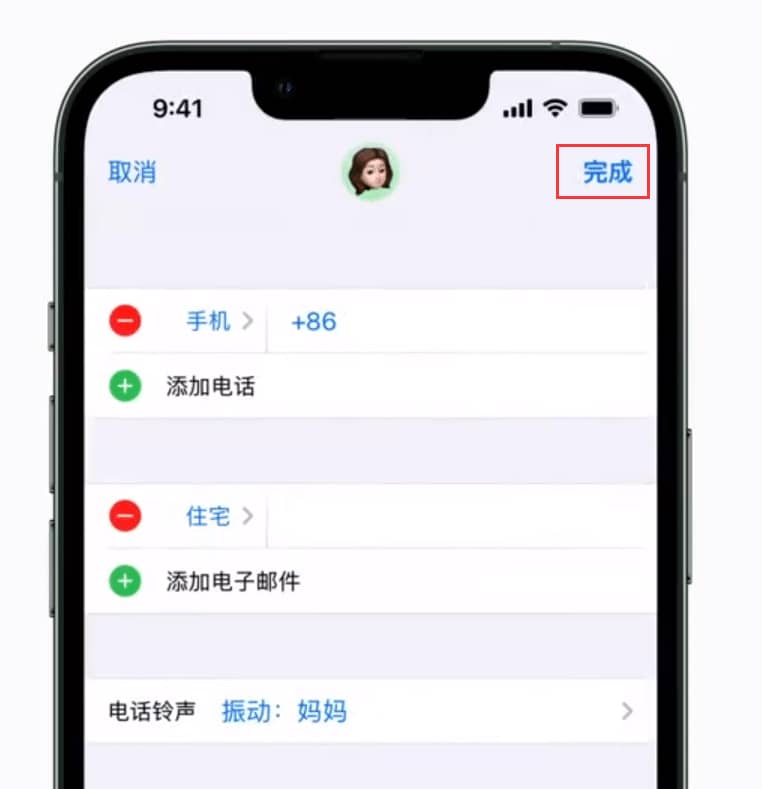This screenshot has height=789, width=762.
Task: Open the 电话铃声 ringtone settings
Action: point(370,712)
